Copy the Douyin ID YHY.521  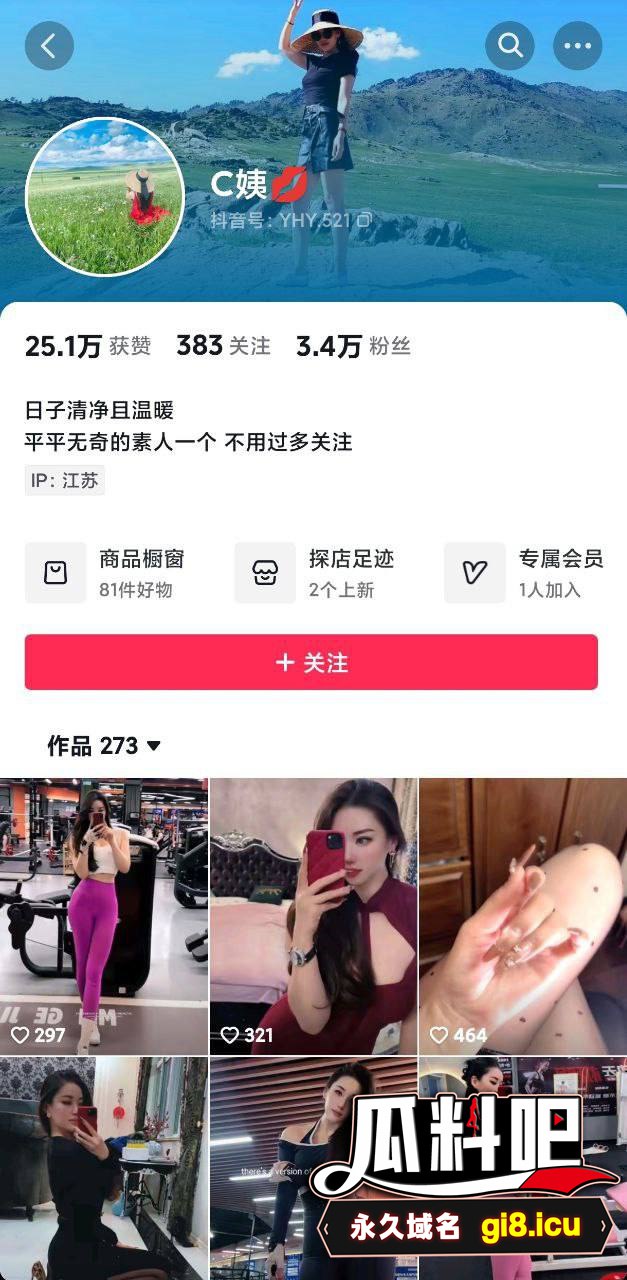(x=365, y=220)
